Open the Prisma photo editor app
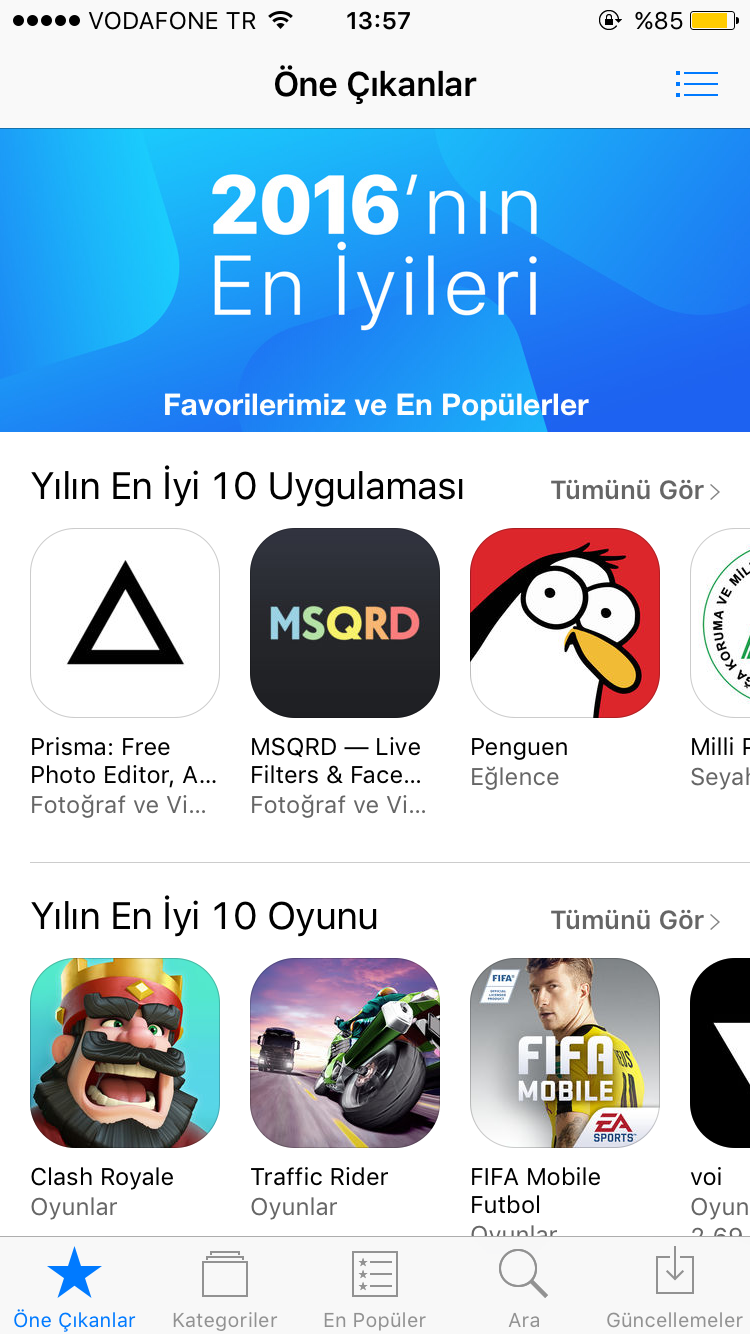Image resolution: width=750 pixels, height=1334 pixels. pos(125,623)
